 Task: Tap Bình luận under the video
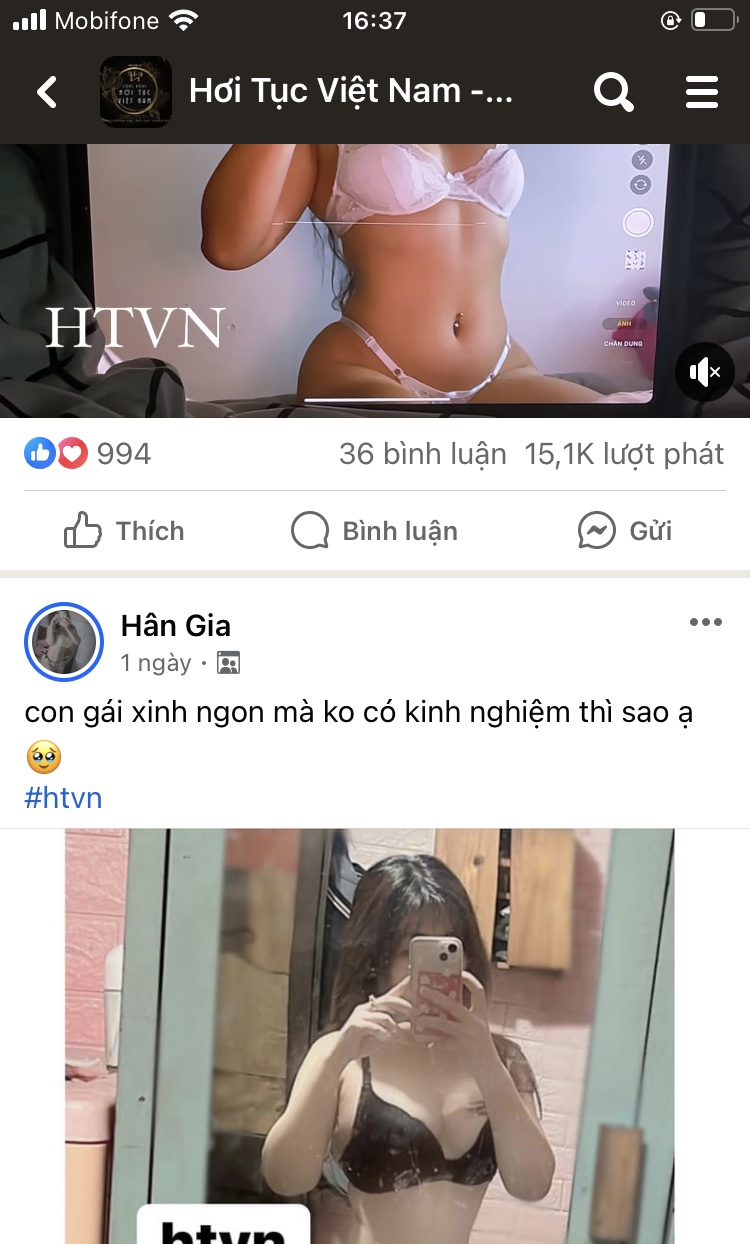point(375,531)
